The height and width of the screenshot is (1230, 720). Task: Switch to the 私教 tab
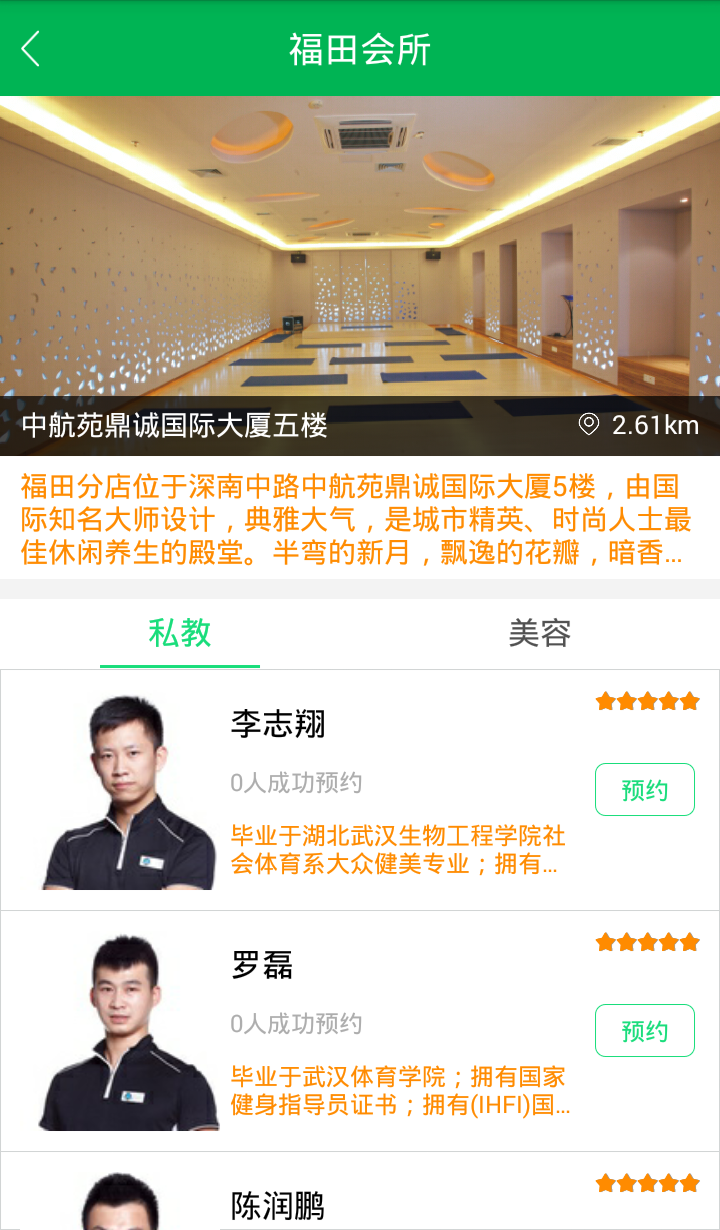(x=180, y=633)
